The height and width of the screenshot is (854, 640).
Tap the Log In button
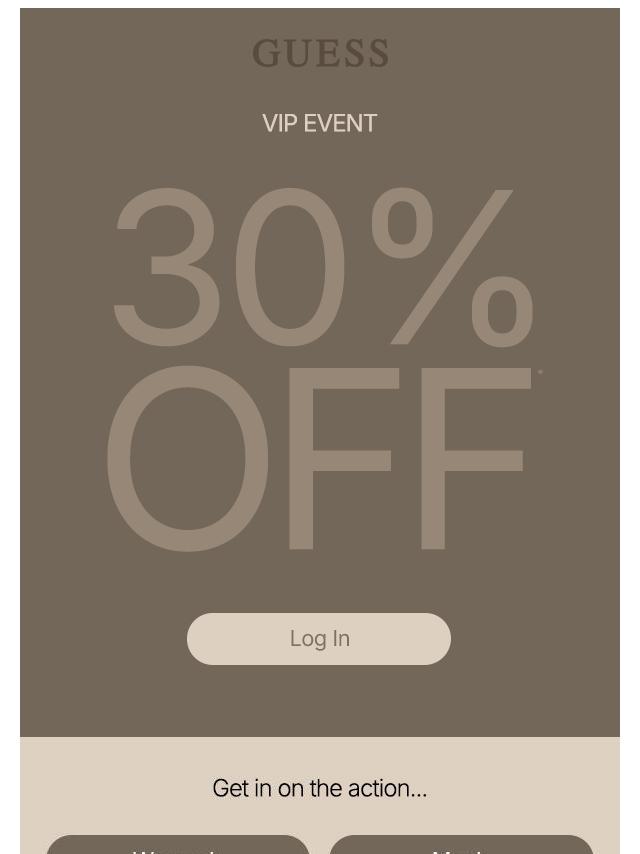(319, 639)
